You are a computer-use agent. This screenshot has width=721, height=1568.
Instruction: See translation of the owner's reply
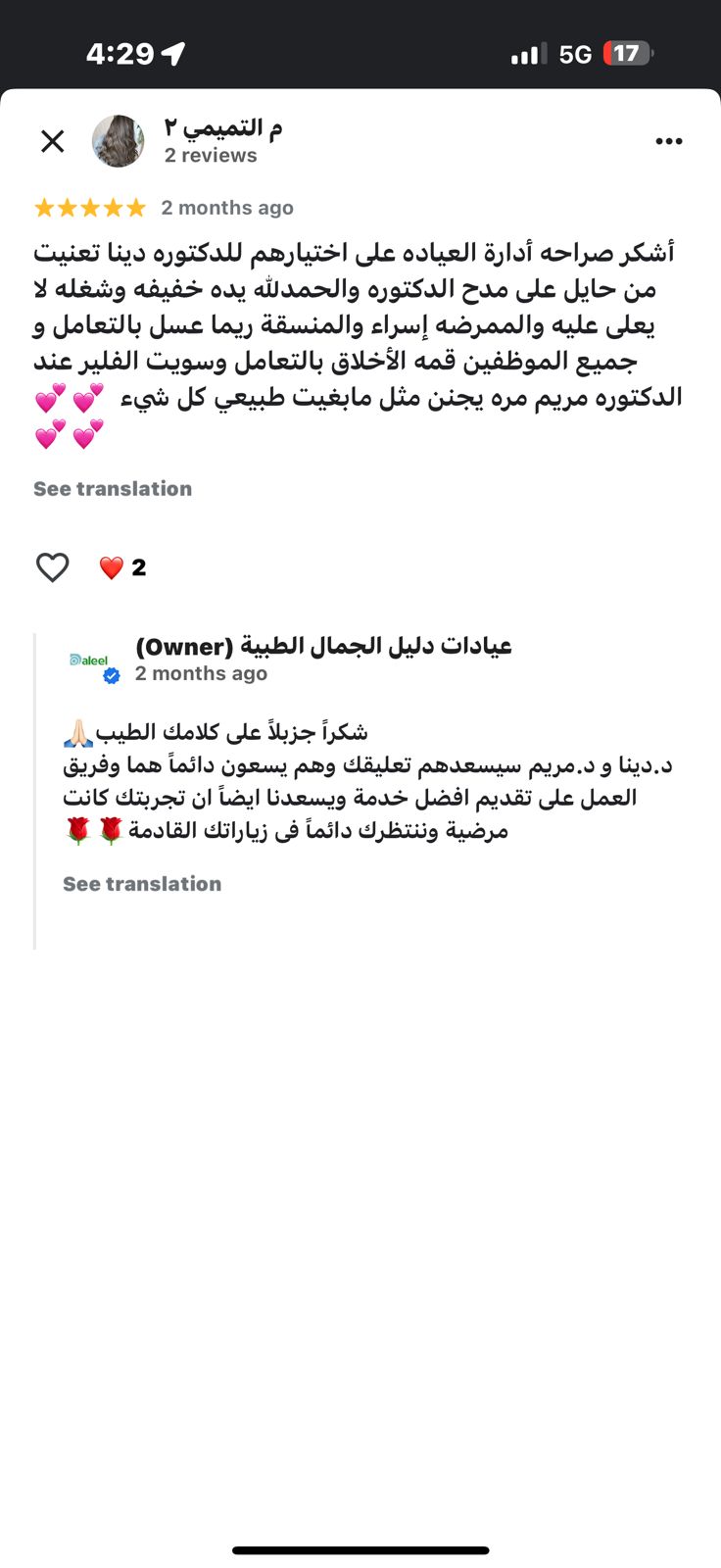[142, 884]
